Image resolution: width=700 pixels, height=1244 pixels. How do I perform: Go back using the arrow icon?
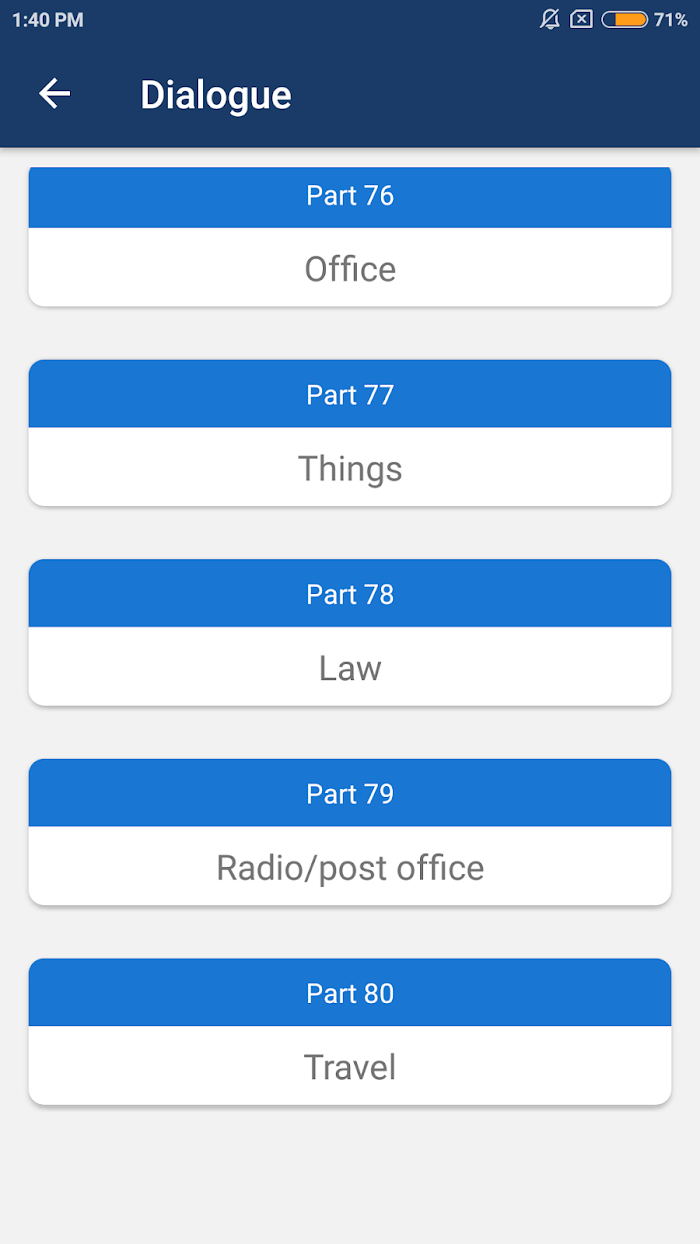point(54,94)
